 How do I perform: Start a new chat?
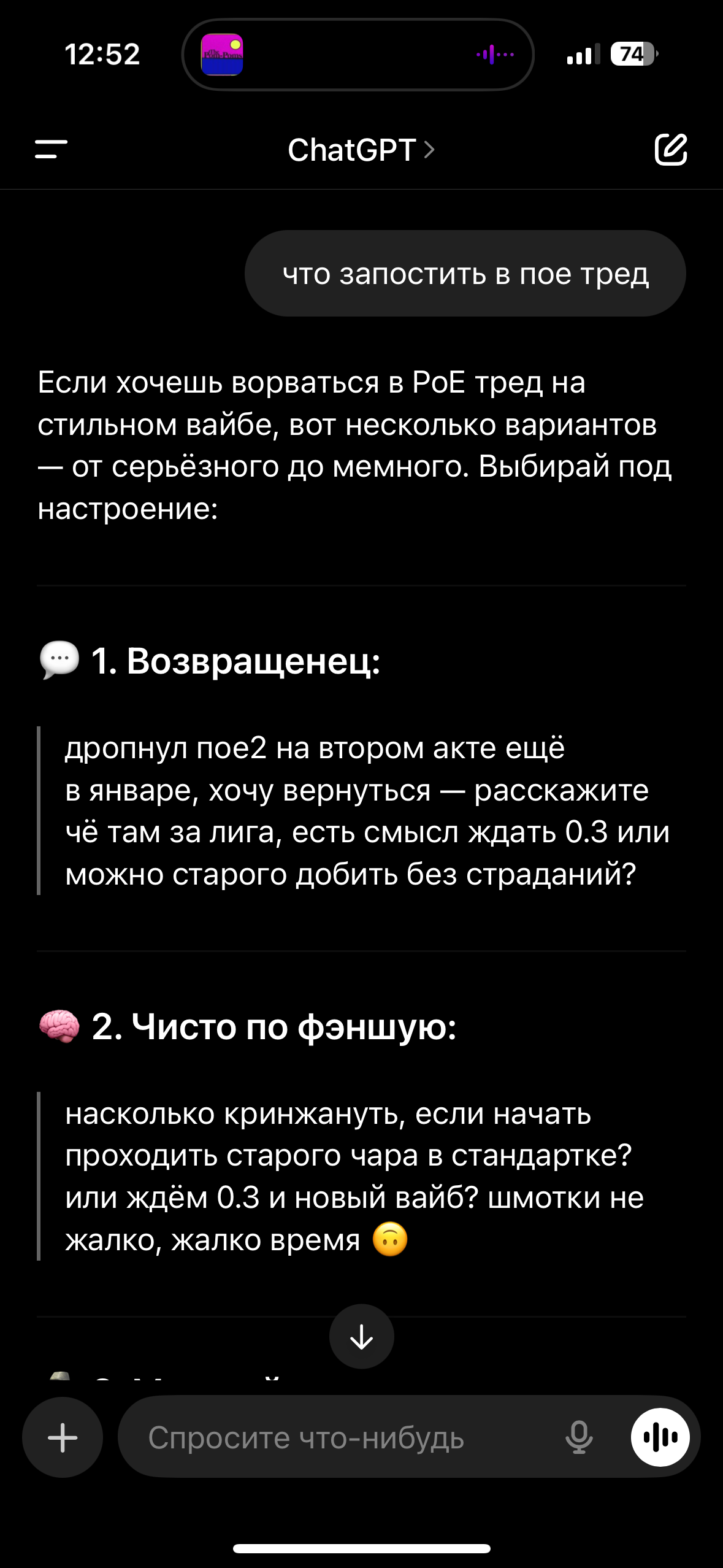click(x=671, y=149)
